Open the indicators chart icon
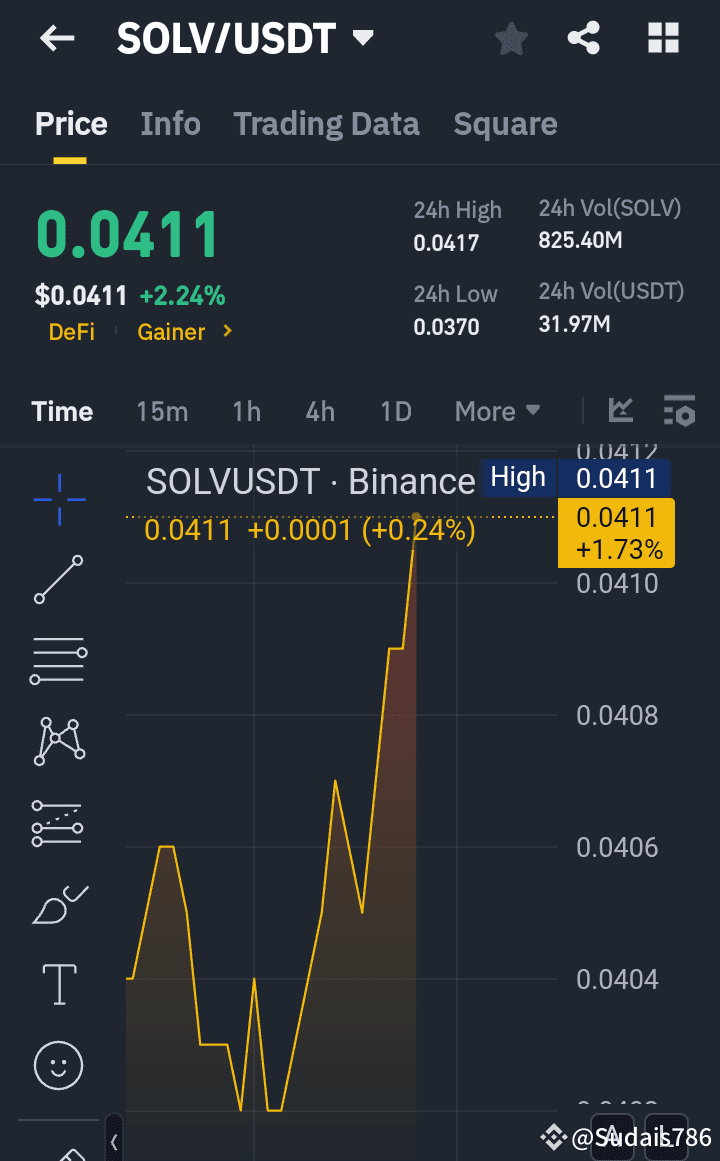 [x=620, y=410]
